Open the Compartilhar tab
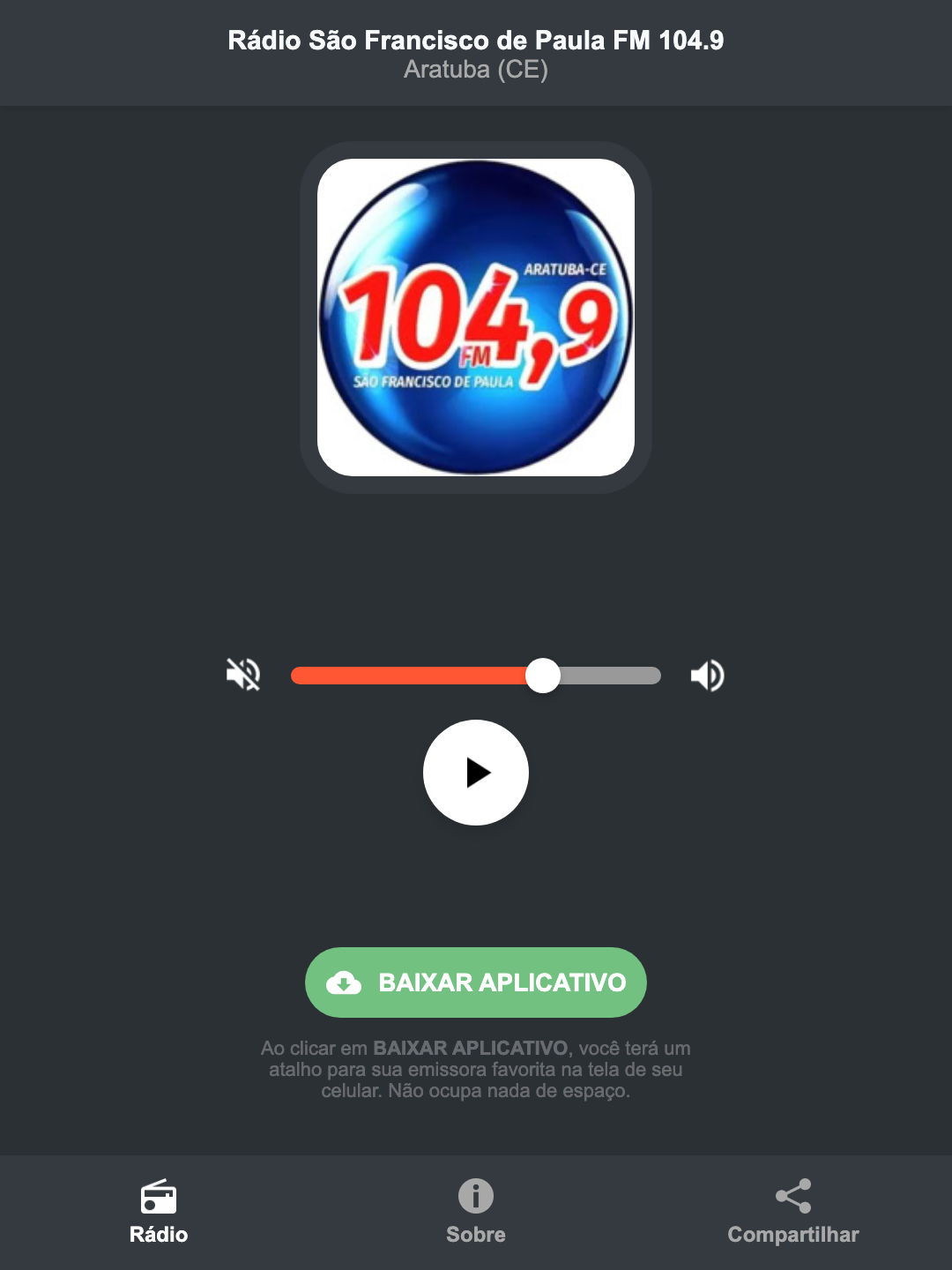The height and width of the screenshot is (1270, 952). [792, 1217]
